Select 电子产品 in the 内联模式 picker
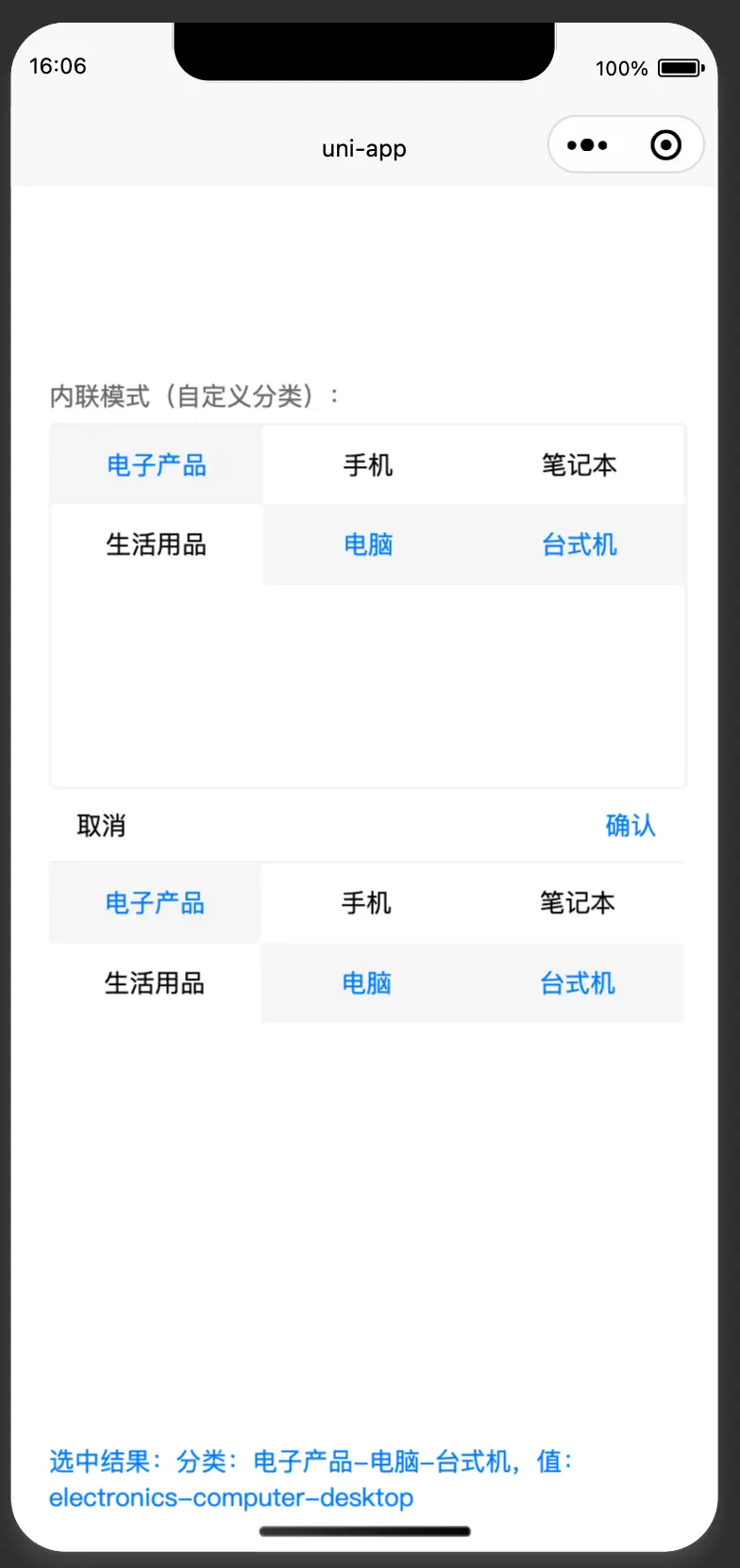740x1568 pixels. [157, 465]
